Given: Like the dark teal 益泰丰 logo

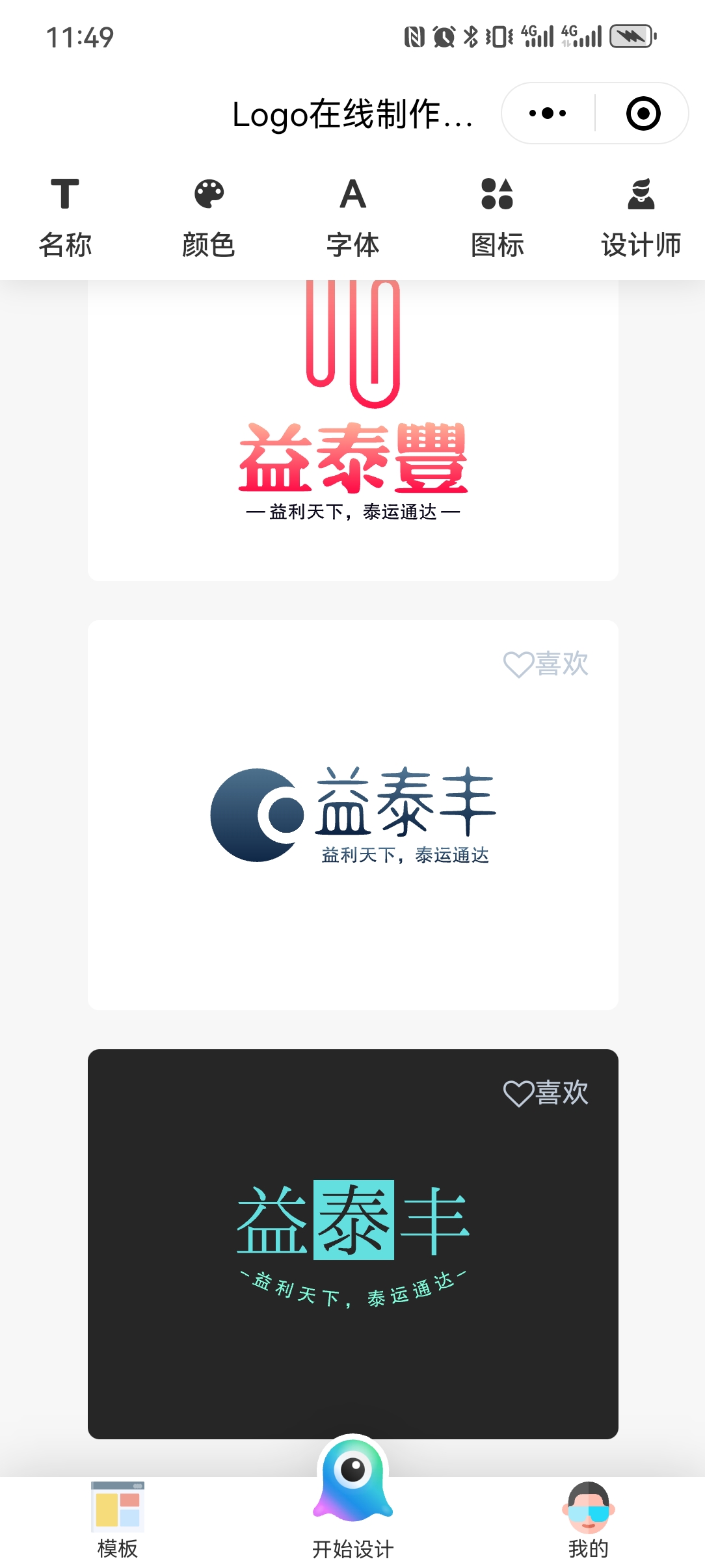Looking at the screenshot, I should point(546,1093).
